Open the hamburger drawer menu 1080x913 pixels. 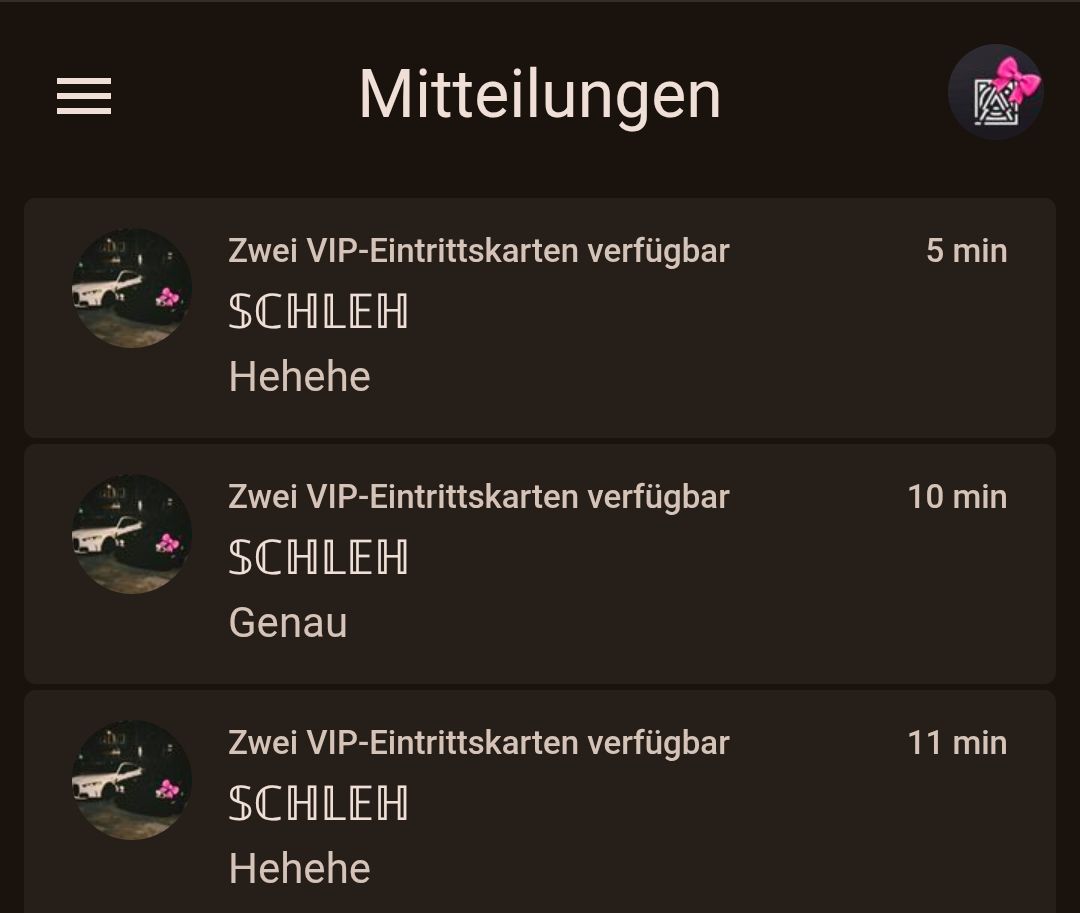click(84, 97)
